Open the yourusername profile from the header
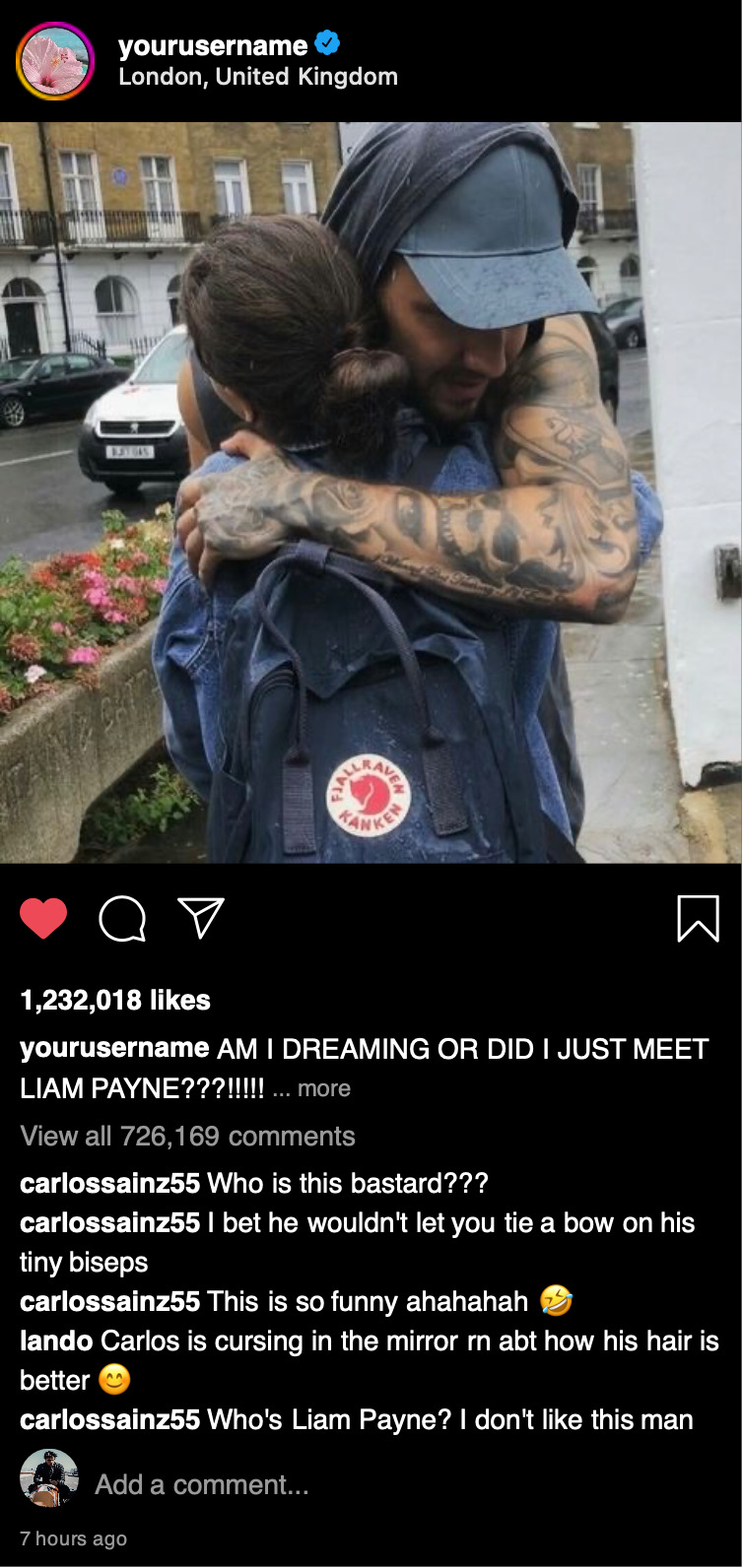Viewport: 743px width, 1568px height. [x=213, y=45]
